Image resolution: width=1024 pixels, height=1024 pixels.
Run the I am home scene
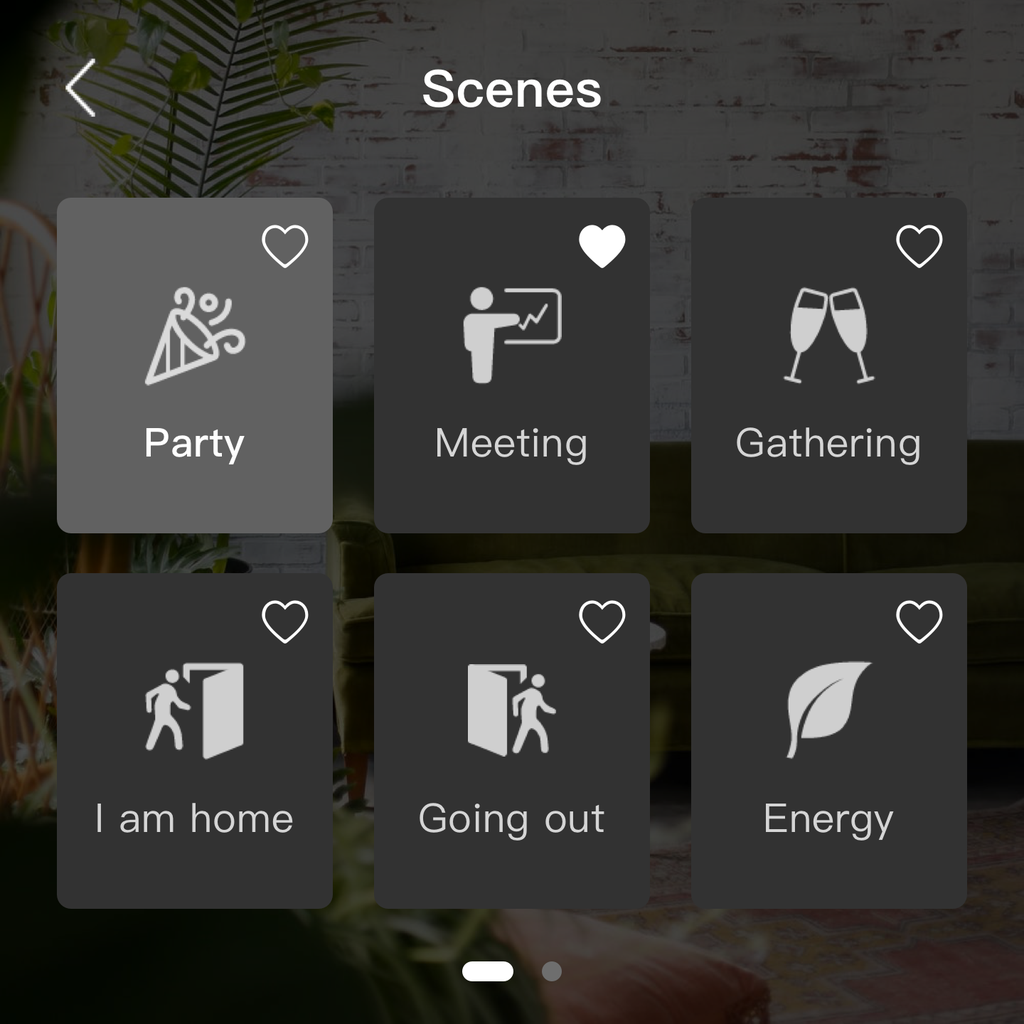click(x=194, y=755)
